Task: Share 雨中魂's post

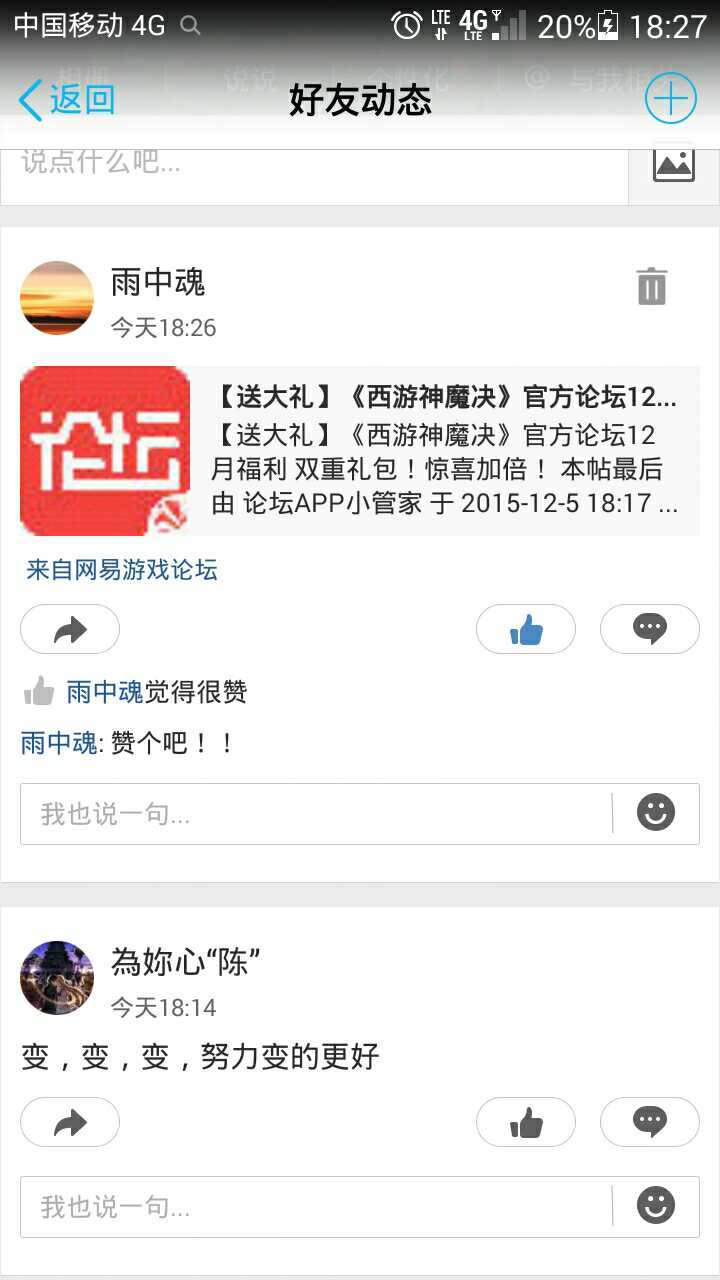Action: (70, 629)
